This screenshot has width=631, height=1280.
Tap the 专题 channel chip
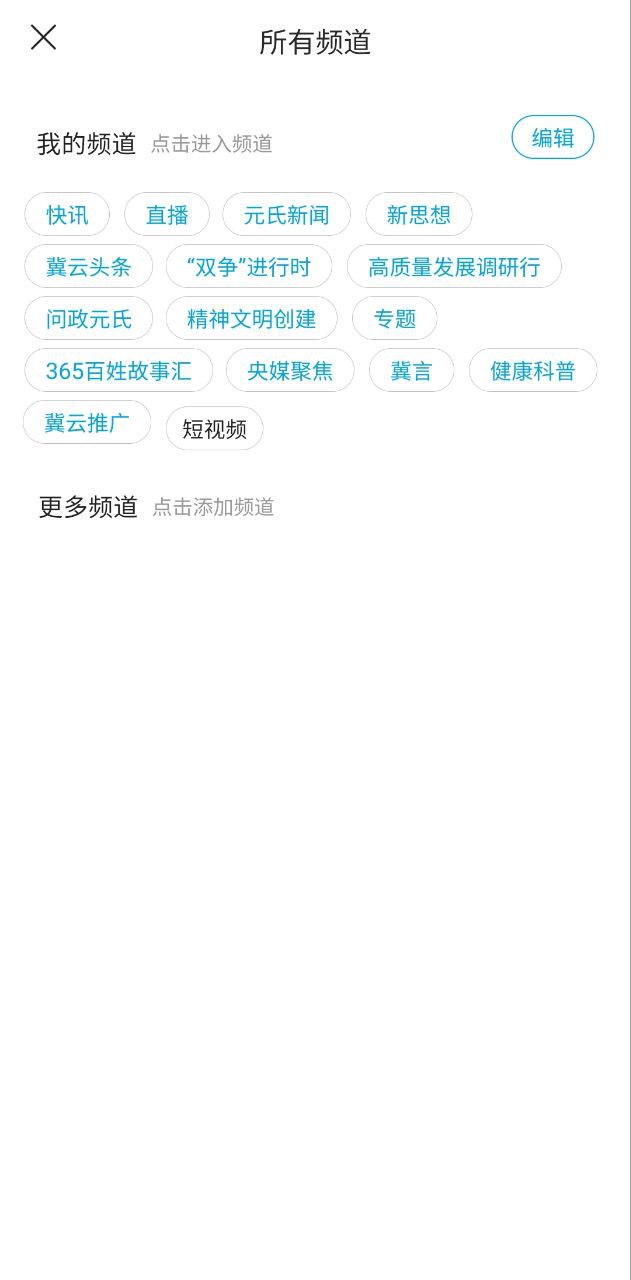click(394, 318)
